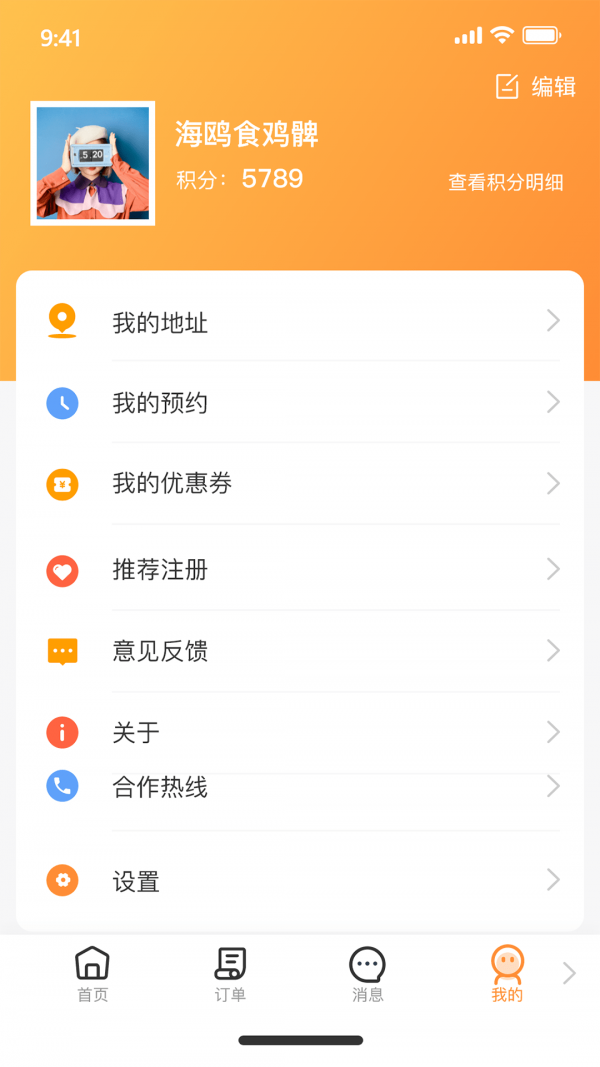Switch to the 首页 tab
600x1067 pixels.
[x=92, y=974]
